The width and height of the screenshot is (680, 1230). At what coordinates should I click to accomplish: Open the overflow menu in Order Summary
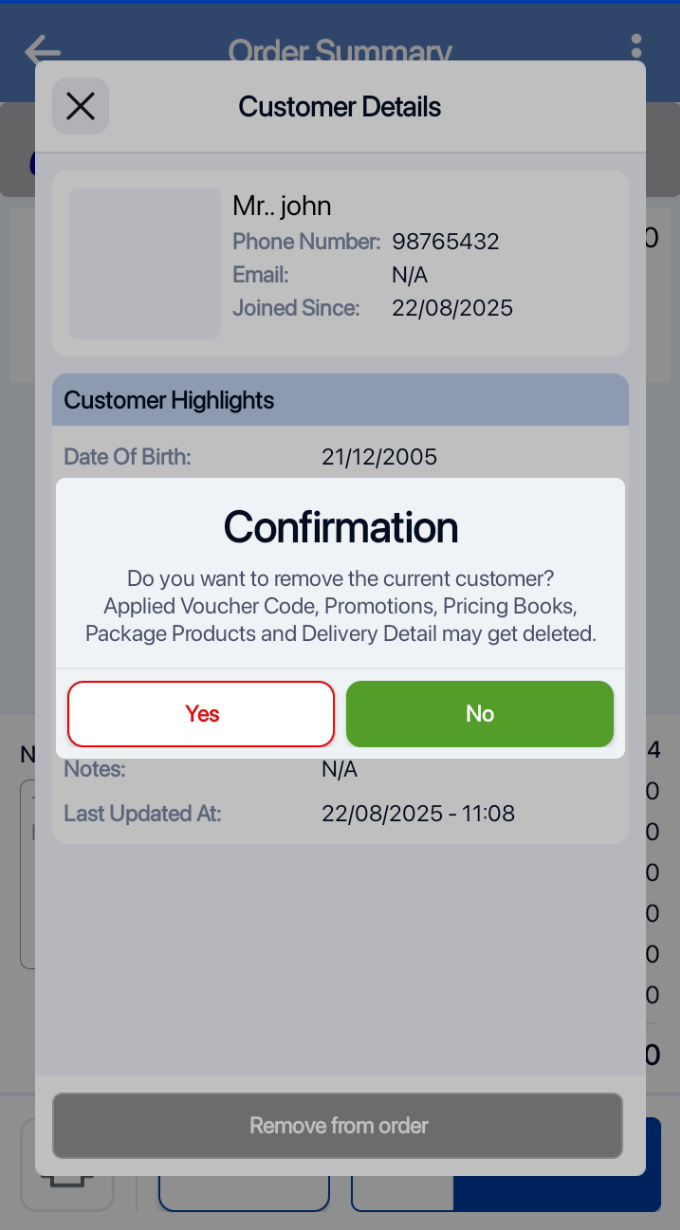coord(636,47)
